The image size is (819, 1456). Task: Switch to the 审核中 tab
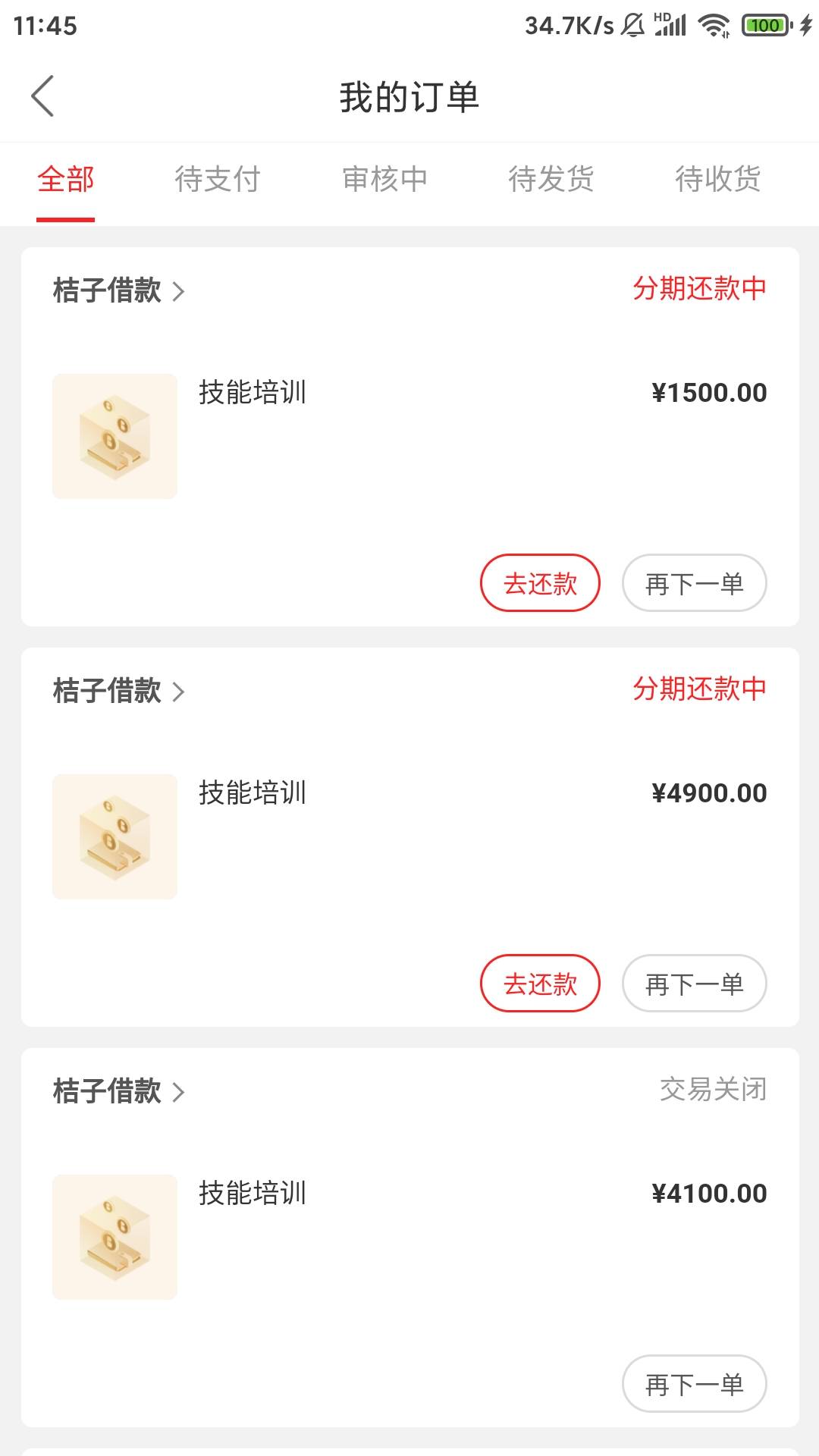[384, 180]
